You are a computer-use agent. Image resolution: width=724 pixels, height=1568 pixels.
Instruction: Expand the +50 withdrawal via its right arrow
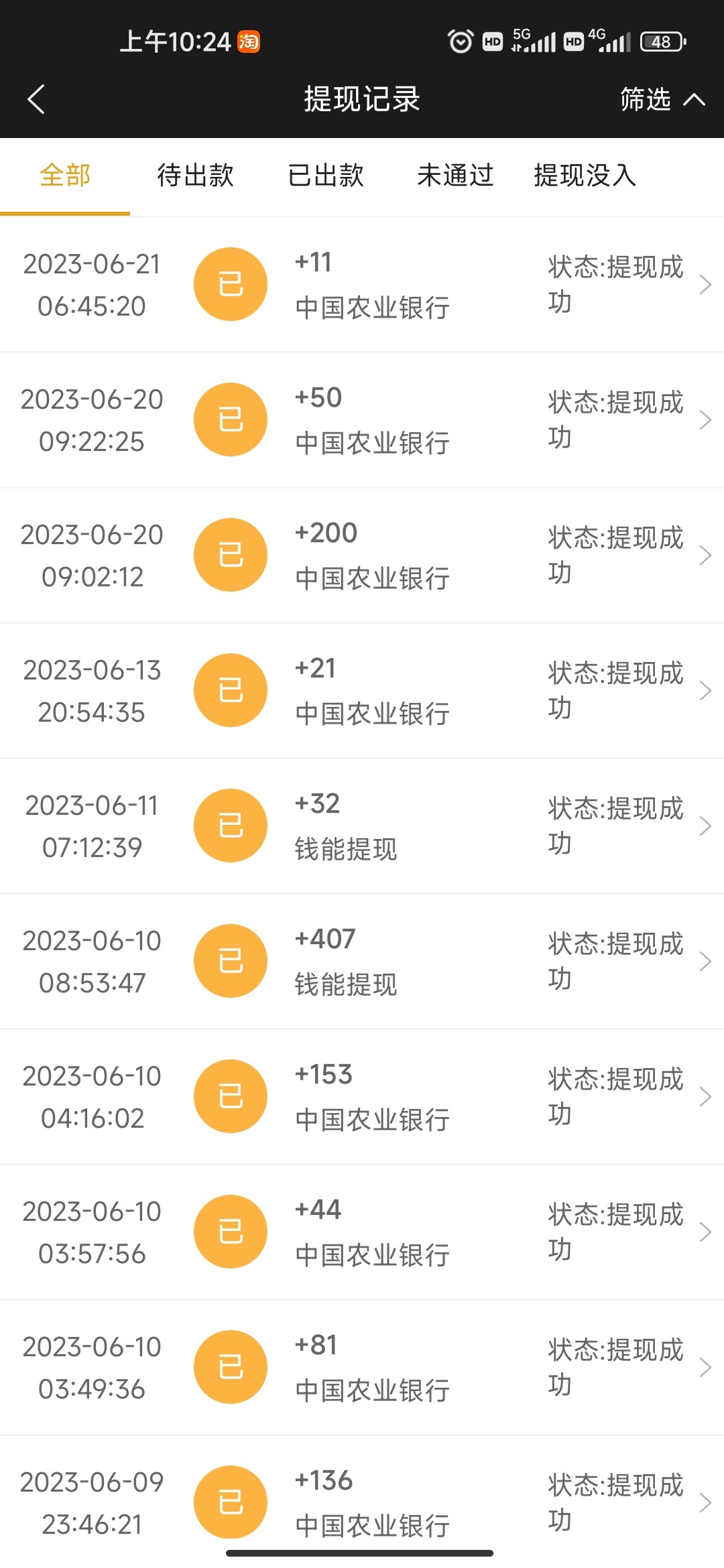point(706,419)
